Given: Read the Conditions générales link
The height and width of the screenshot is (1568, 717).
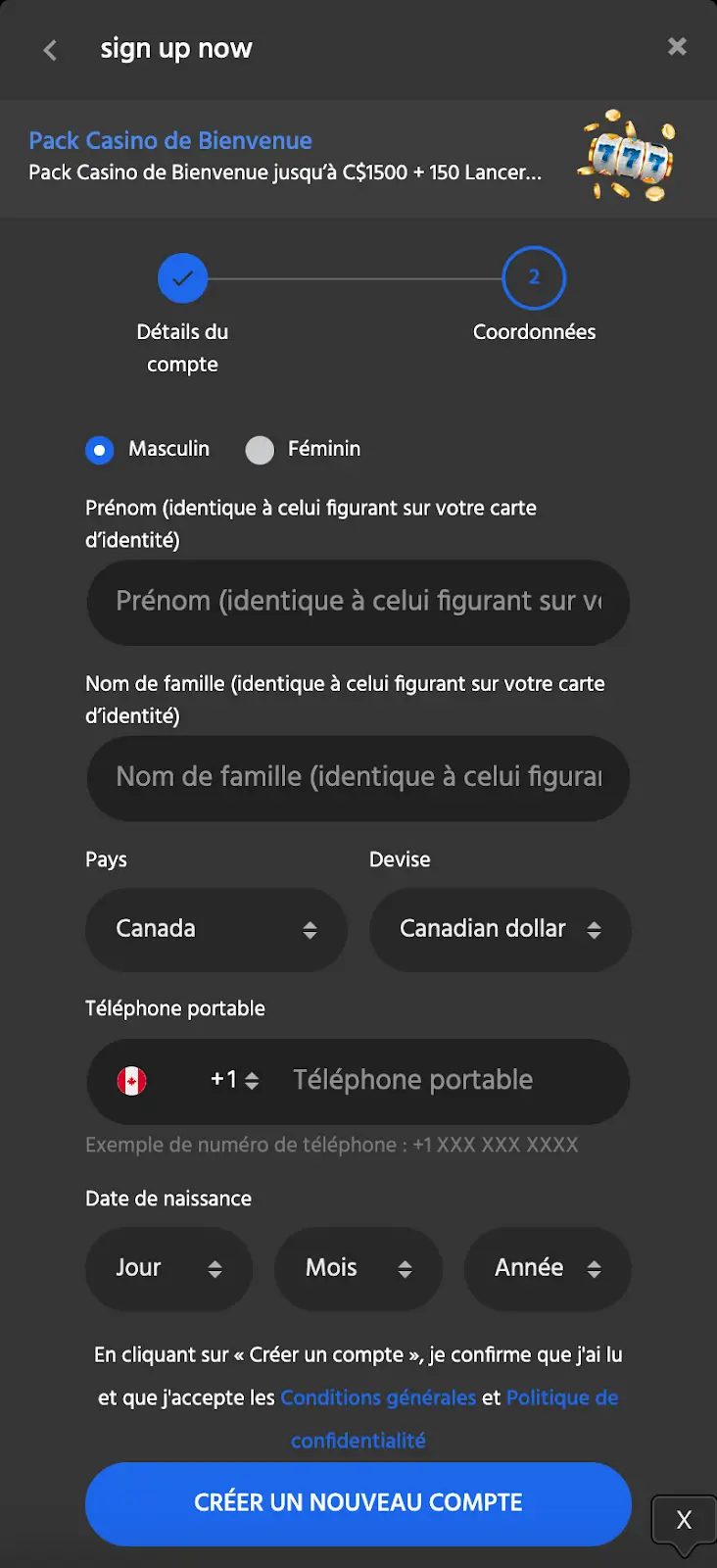Looking at the screenshot, I should 378,1397.
